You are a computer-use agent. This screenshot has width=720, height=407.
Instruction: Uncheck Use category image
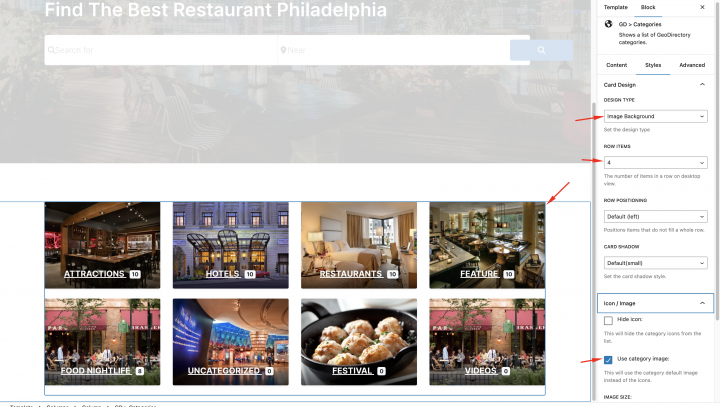pos(608,360)
